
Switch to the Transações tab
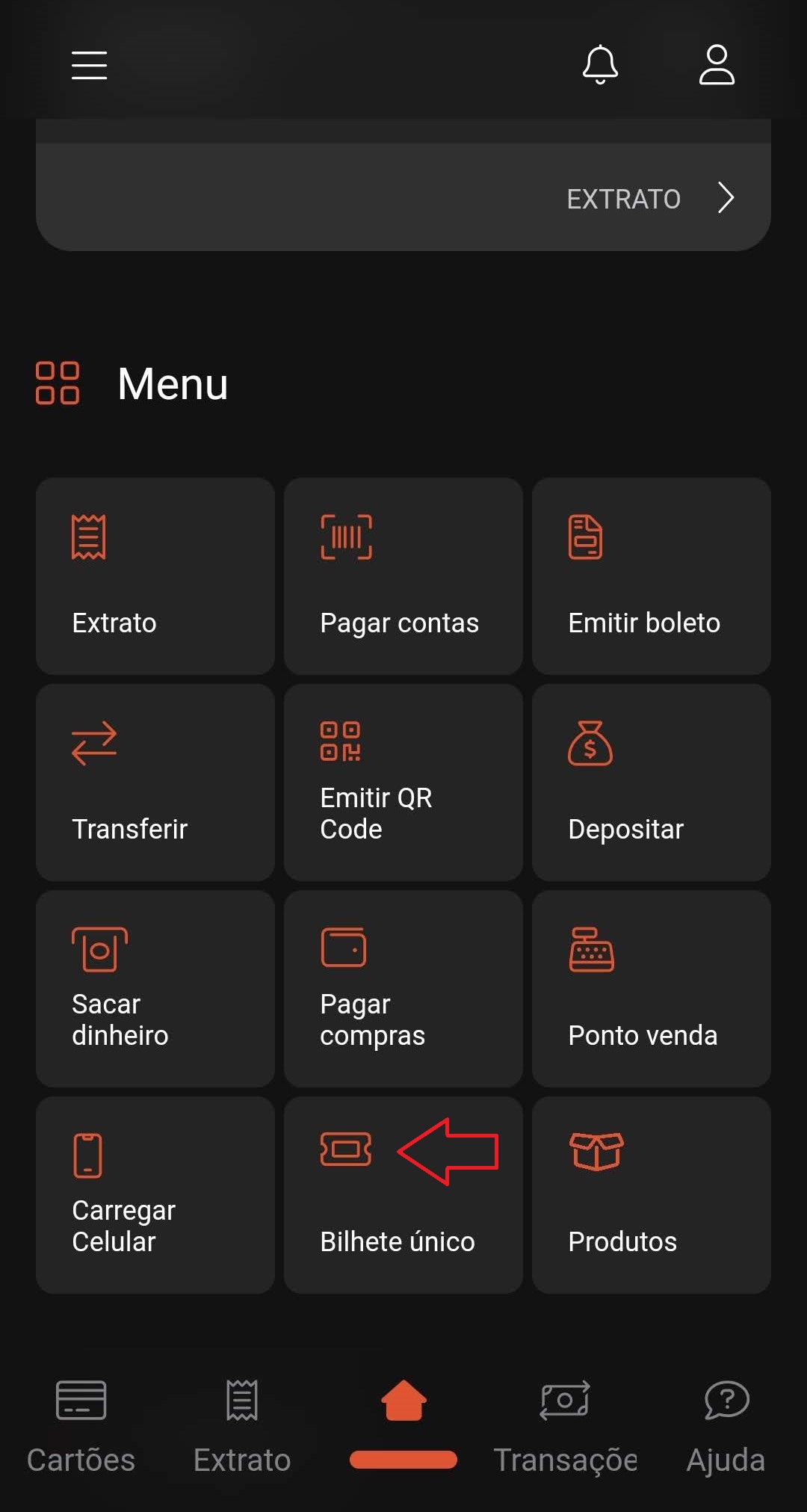point(565,1426)
